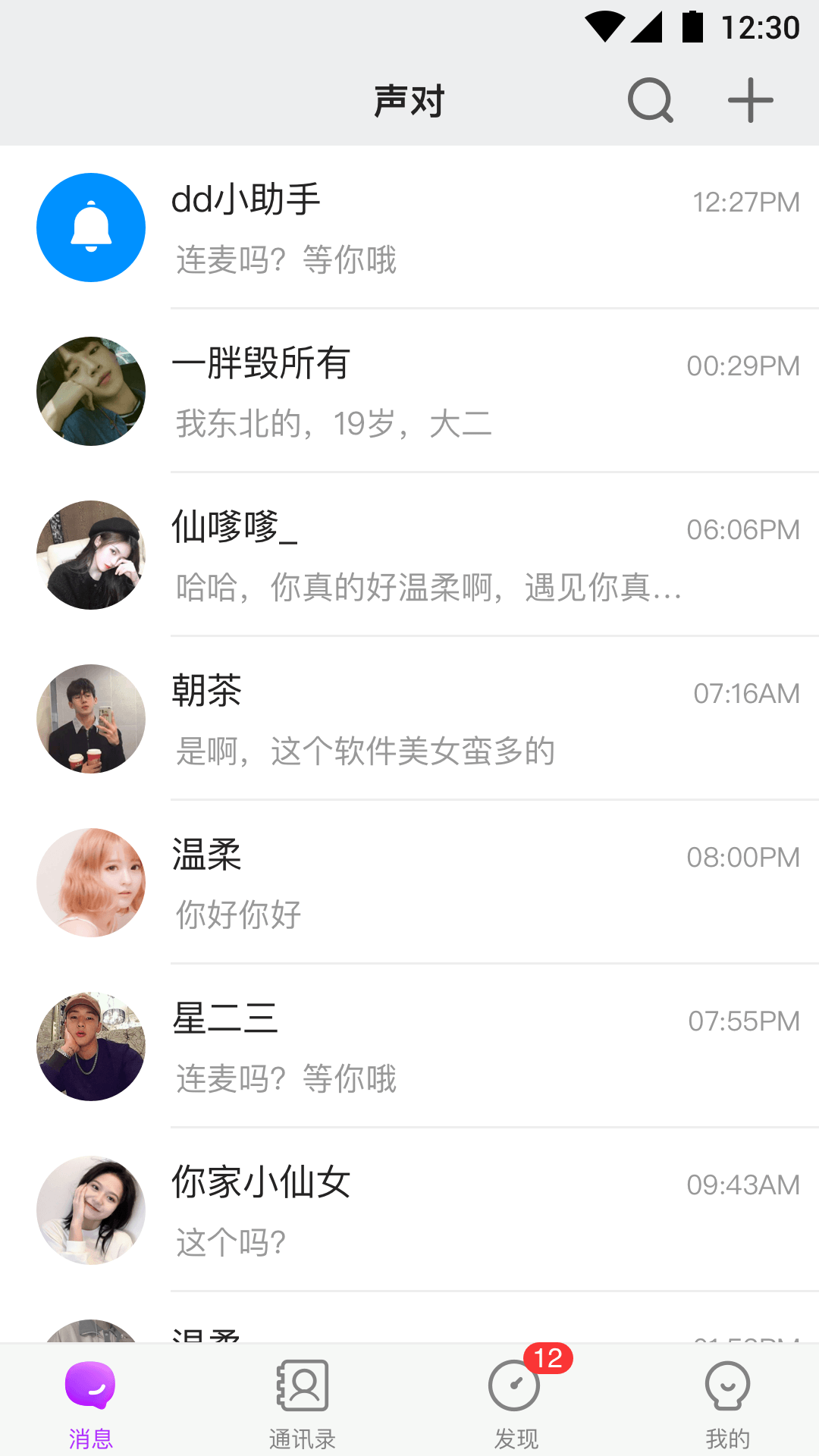Tap the plus icon to add contacts

click(749, 99)
